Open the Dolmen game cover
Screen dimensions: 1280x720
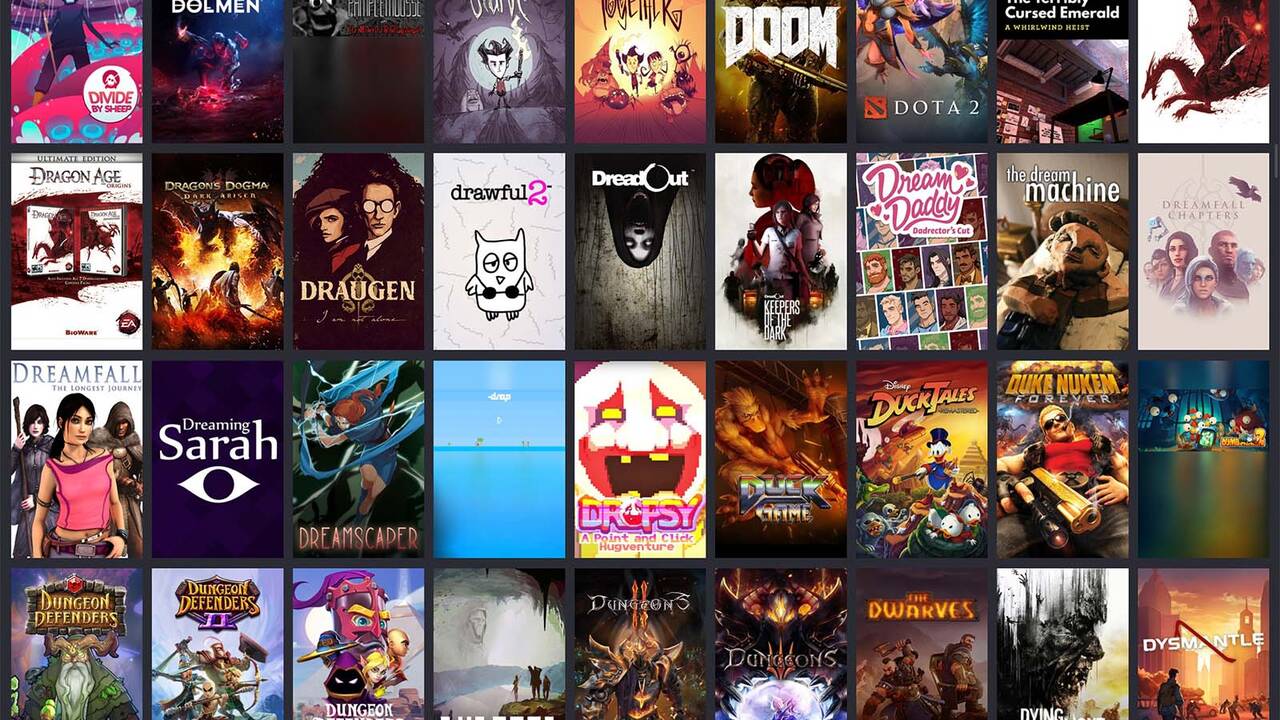click(x=217, y=71)
